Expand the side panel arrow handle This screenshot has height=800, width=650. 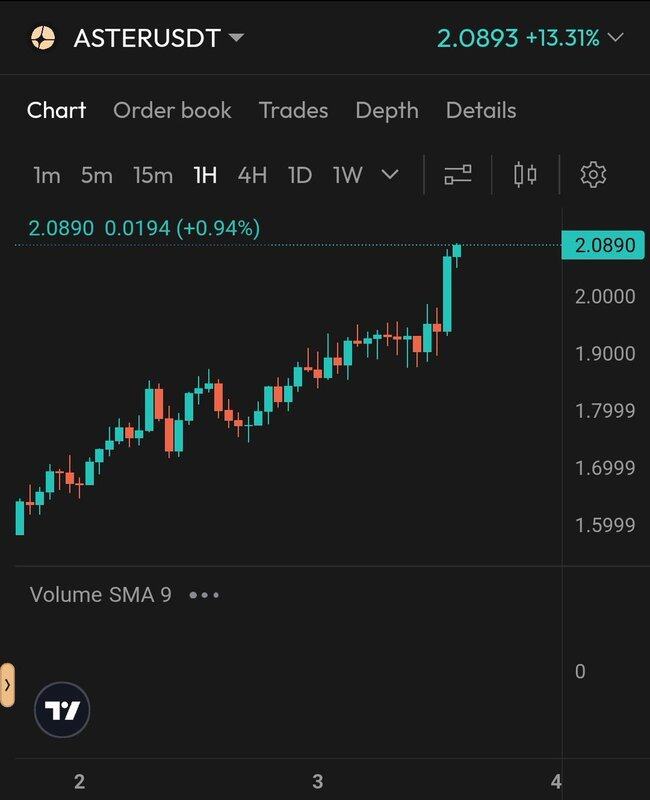point(7,685)
